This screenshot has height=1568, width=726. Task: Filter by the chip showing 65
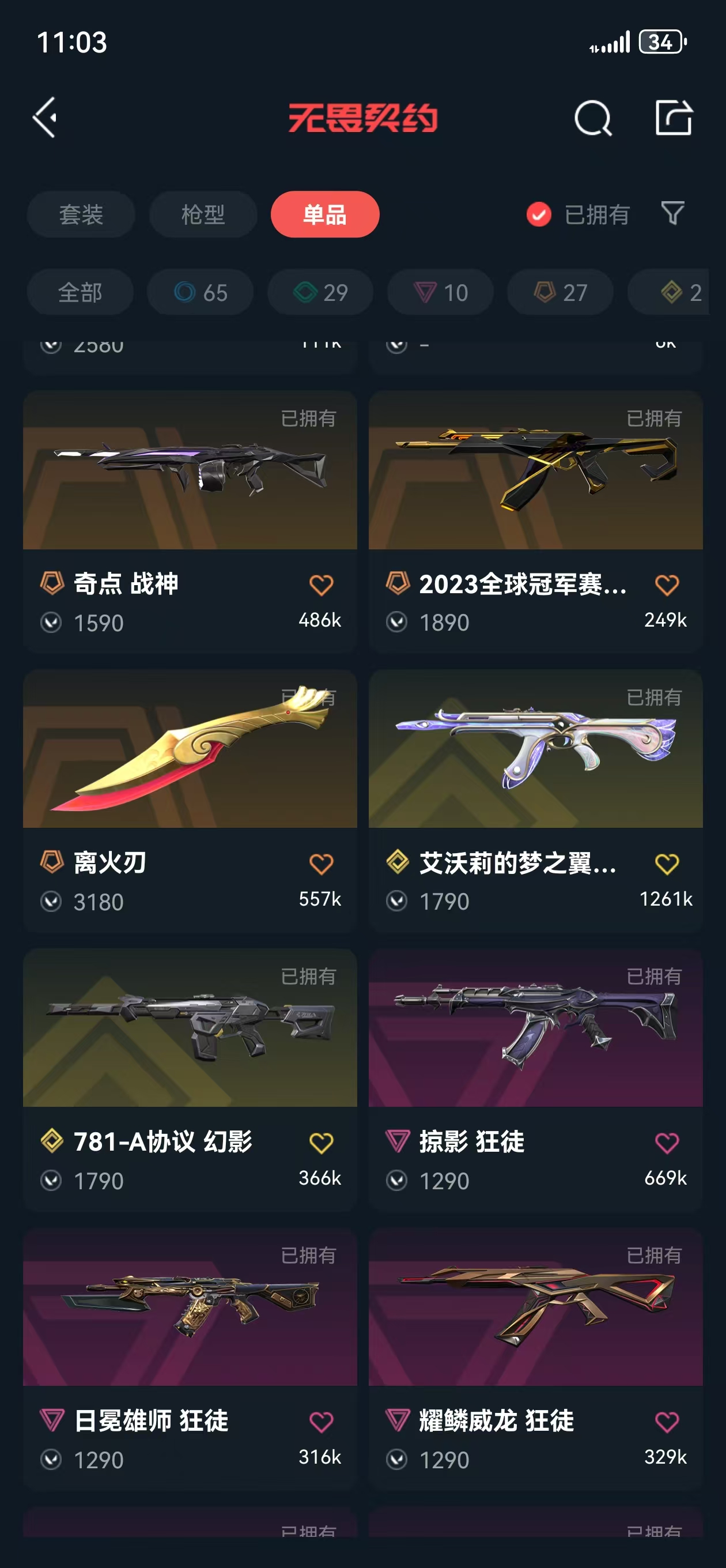[x=200, y=292]
